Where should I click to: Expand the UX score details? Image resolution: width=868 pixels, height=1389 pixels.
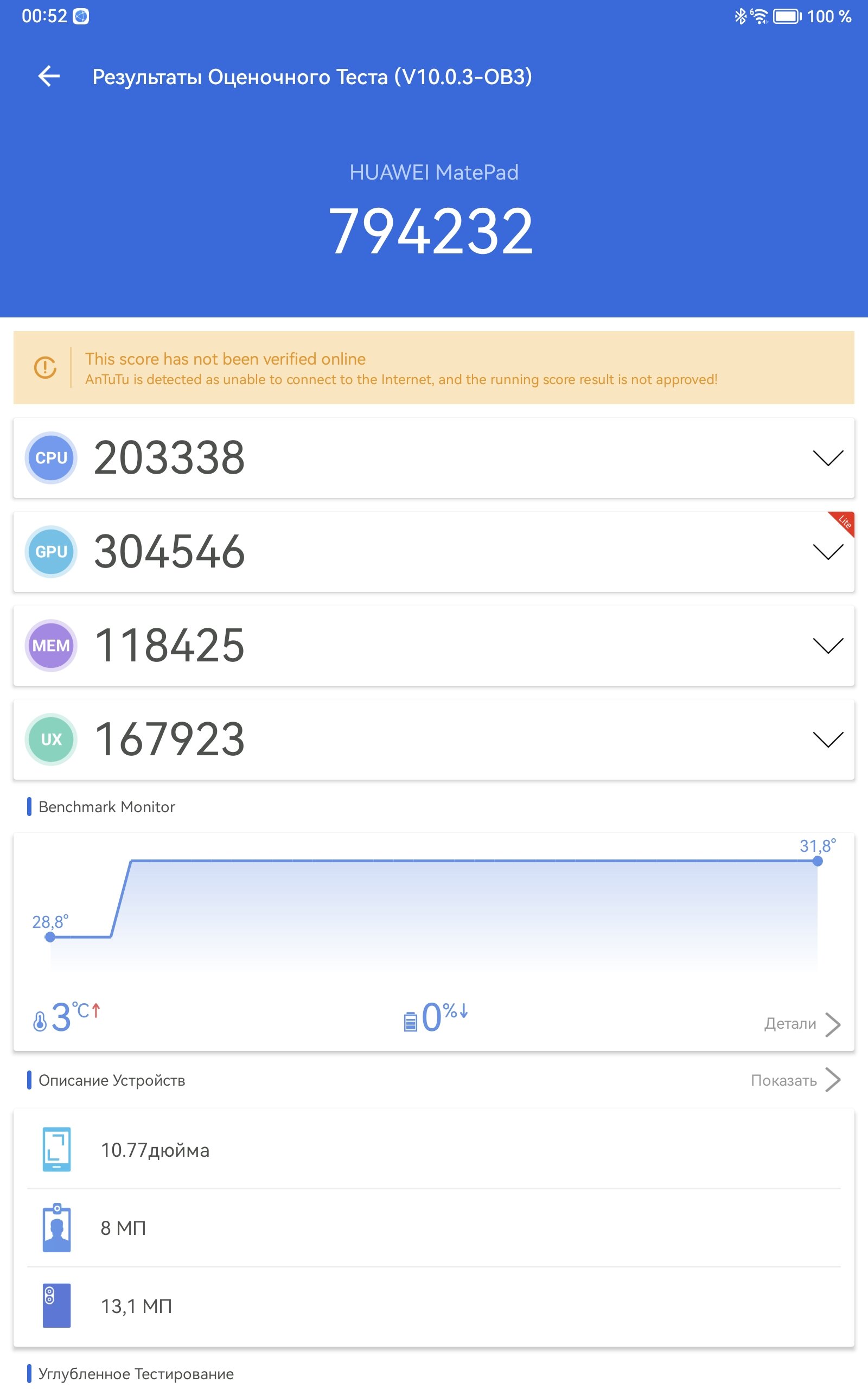[x=828, y=740]
